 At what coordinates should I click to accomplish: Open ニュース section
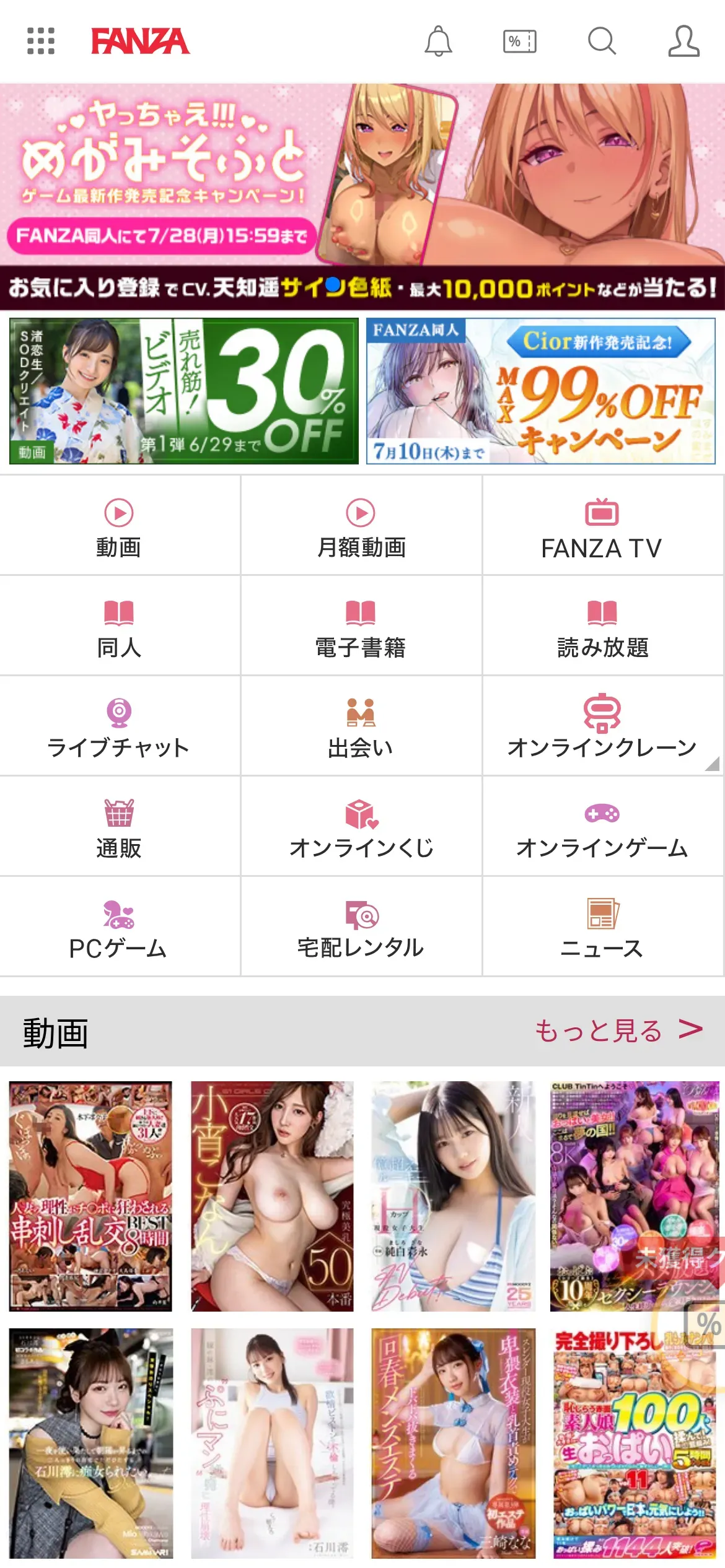[602, 928]
